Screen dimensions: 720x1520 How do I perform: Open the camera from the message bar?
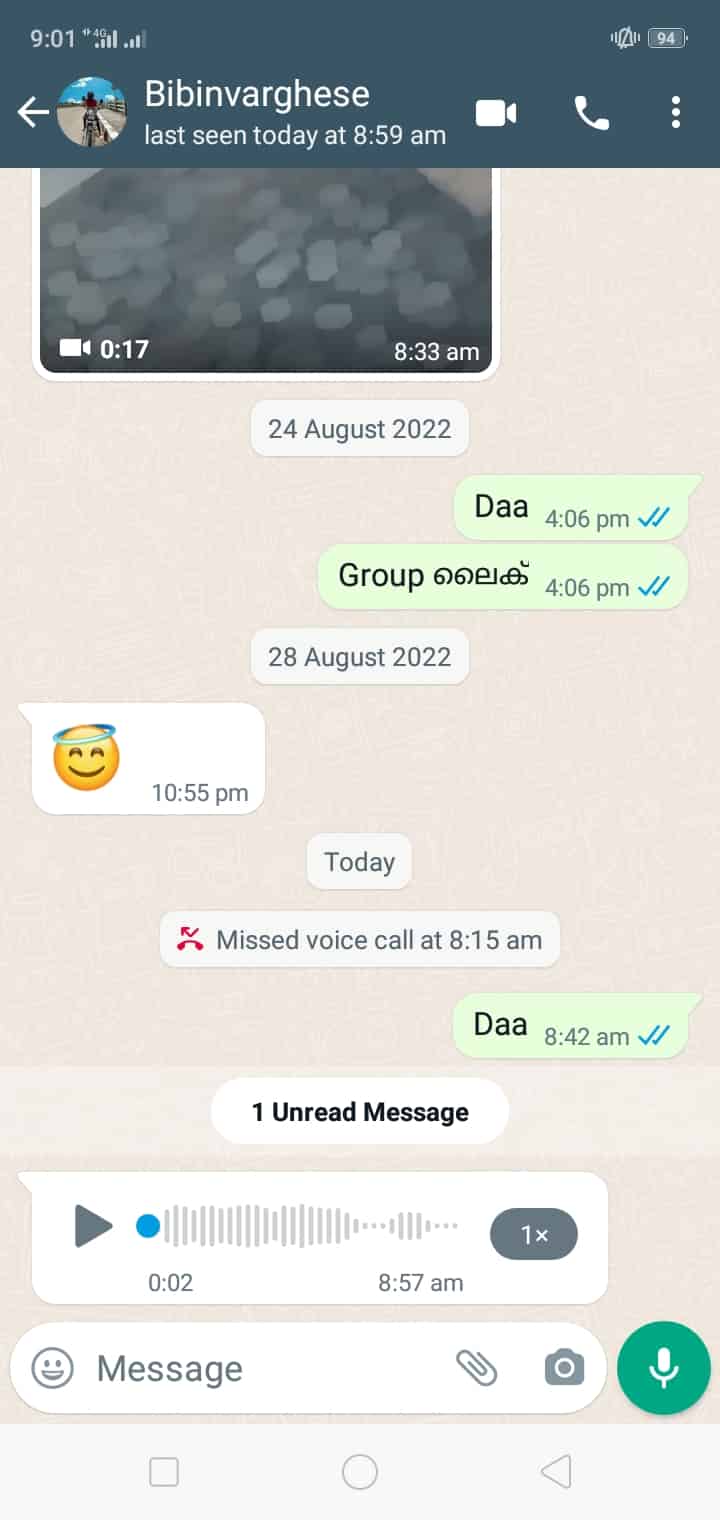[x=564, y=1367]
